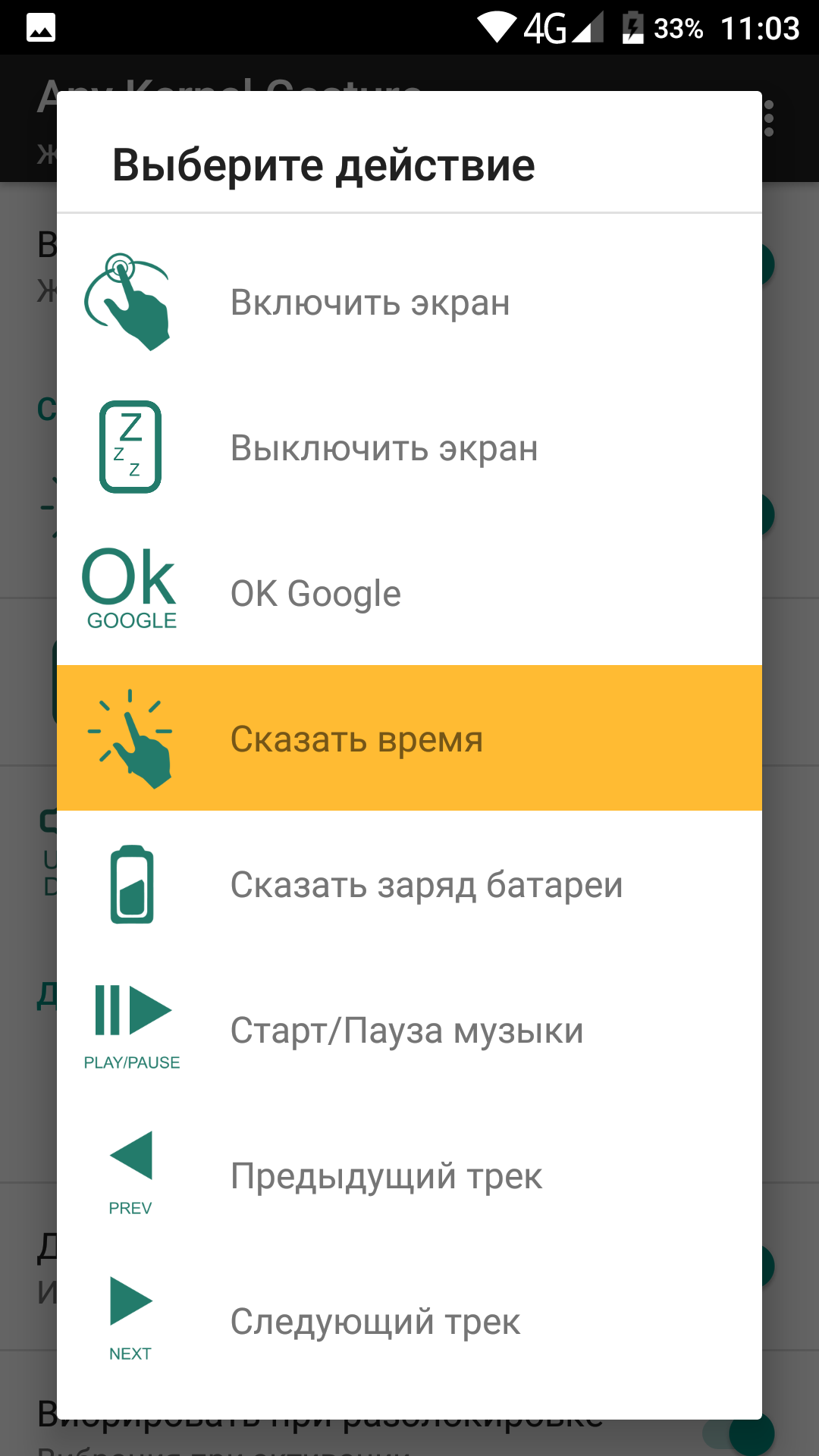
Task: Choose Выключить экран from the list
Action: (x=409, y=447)
